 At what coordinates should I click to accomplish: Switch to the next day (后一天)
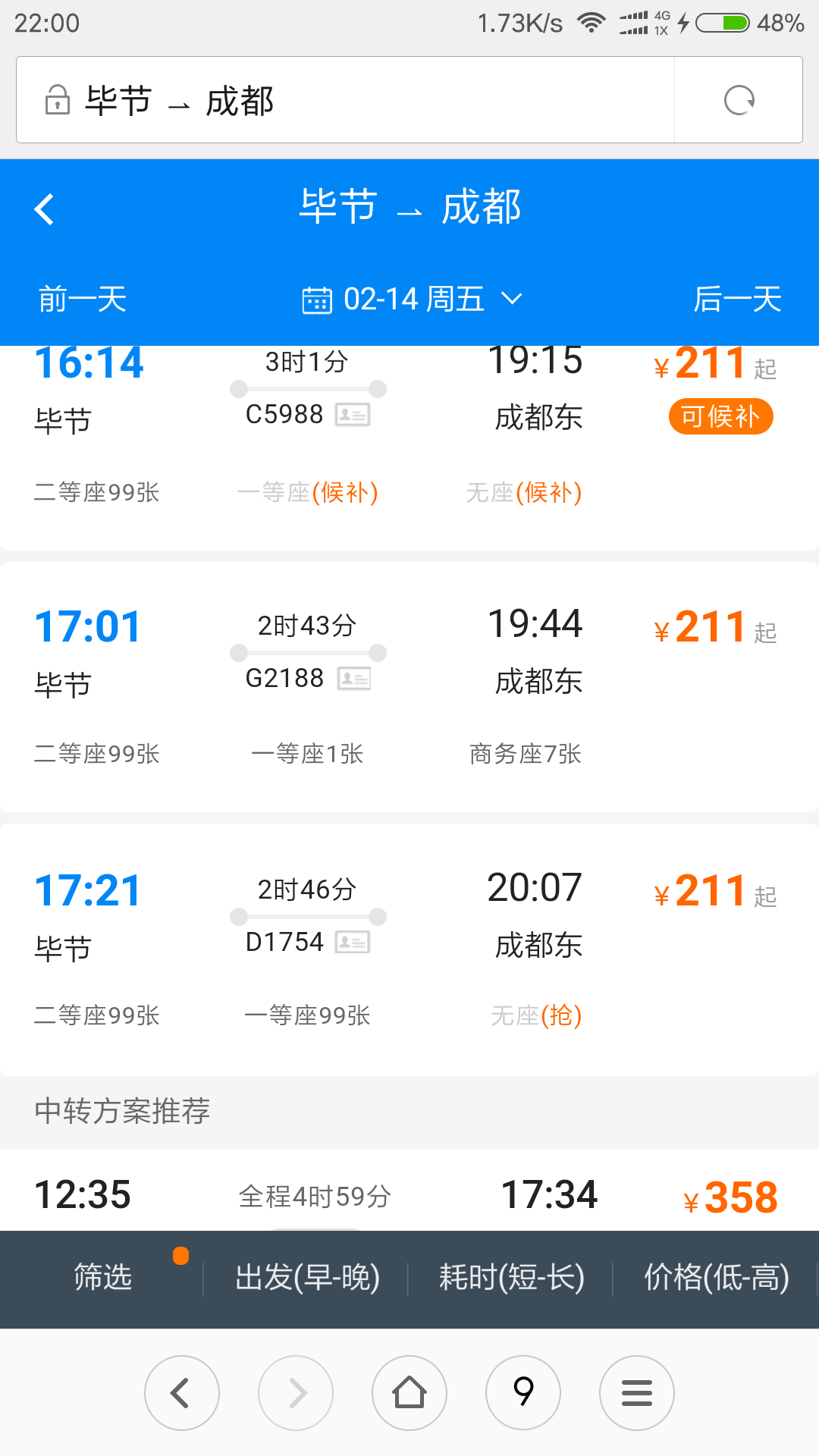[x=737, y=299]
